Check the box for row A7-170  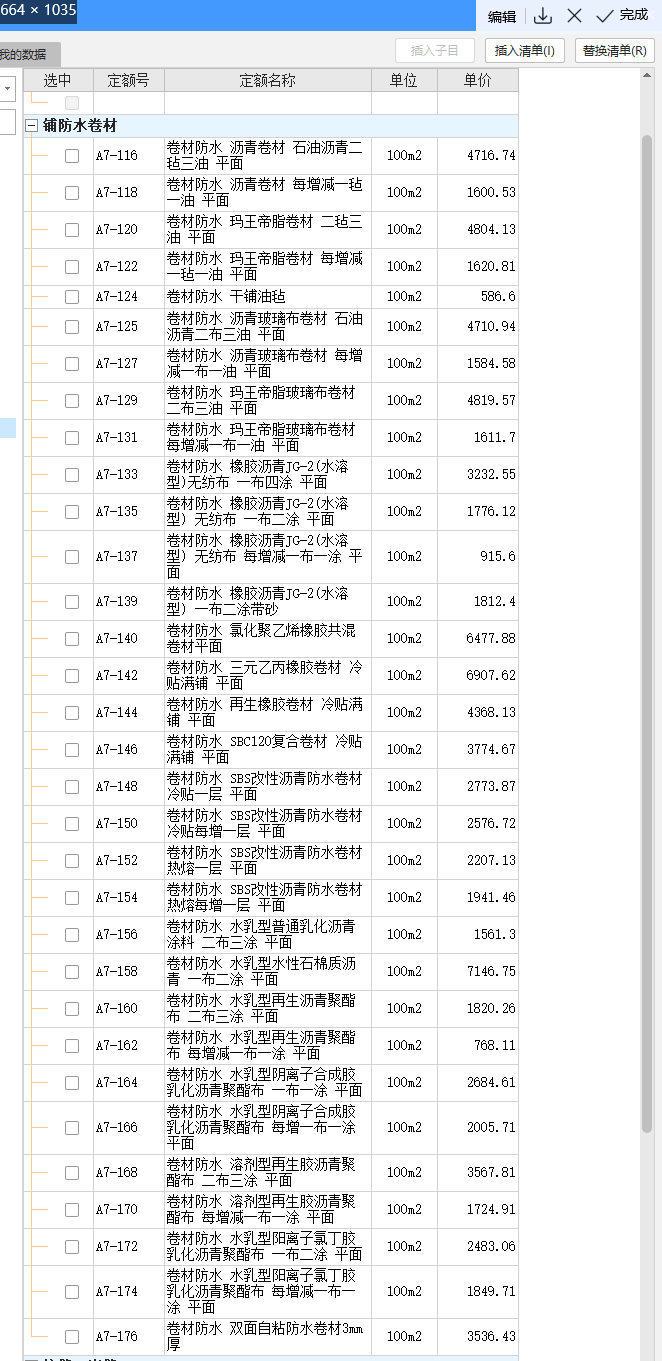coord(72,1210)
